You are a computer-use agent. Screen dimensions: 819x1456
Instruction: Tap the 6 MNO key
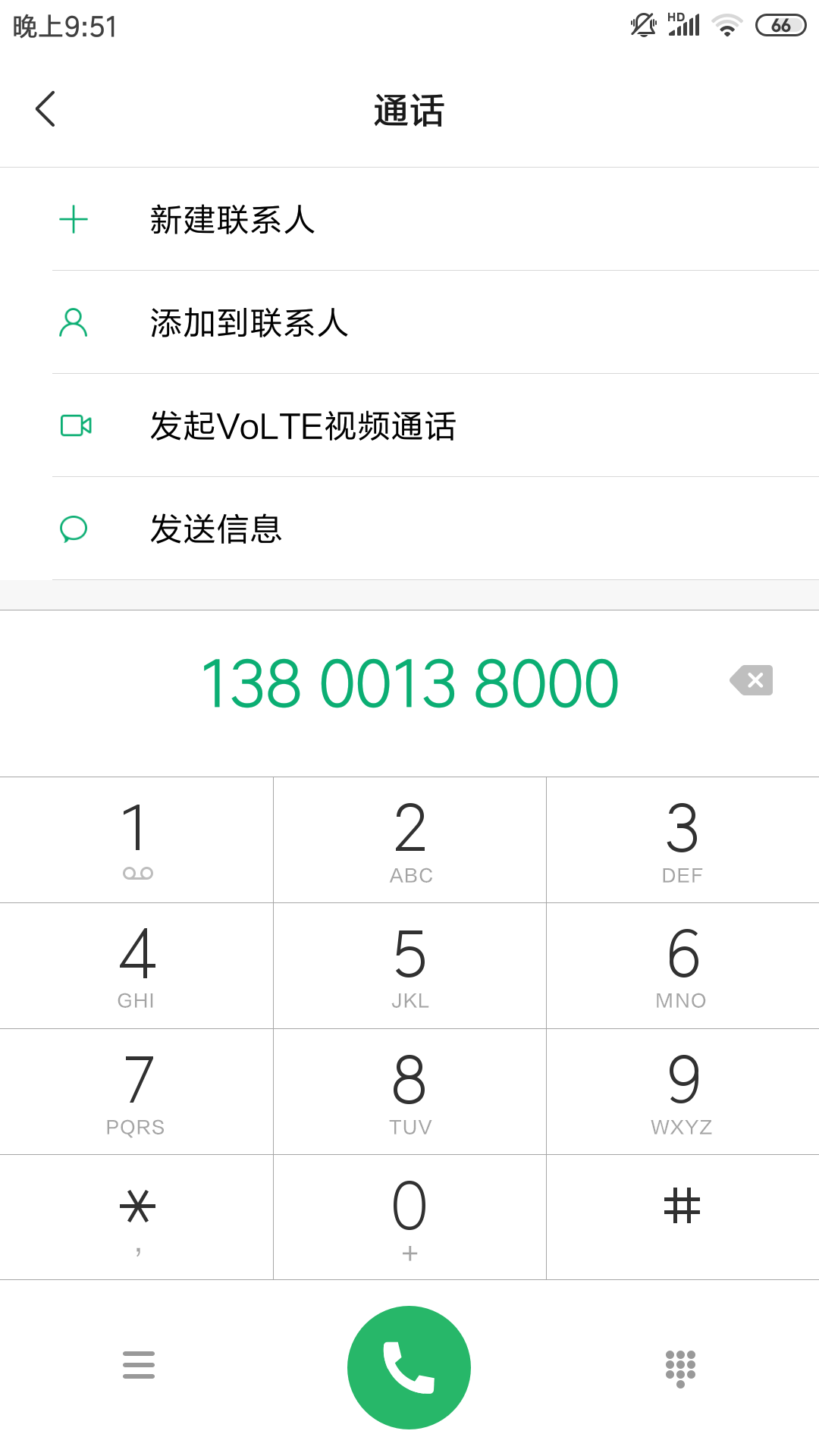point(682,966)
